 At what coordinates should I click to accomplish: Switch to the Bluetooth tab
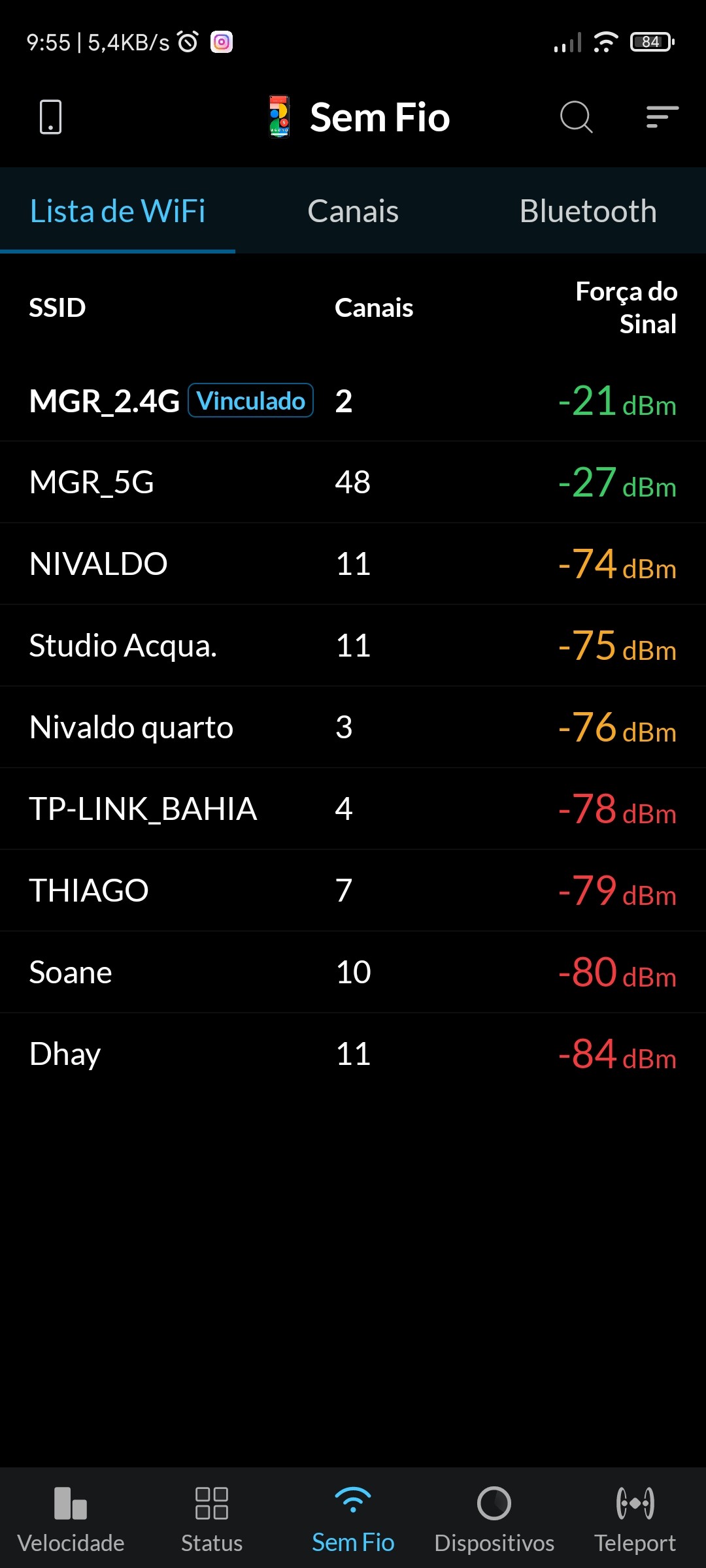pos(588,211)
